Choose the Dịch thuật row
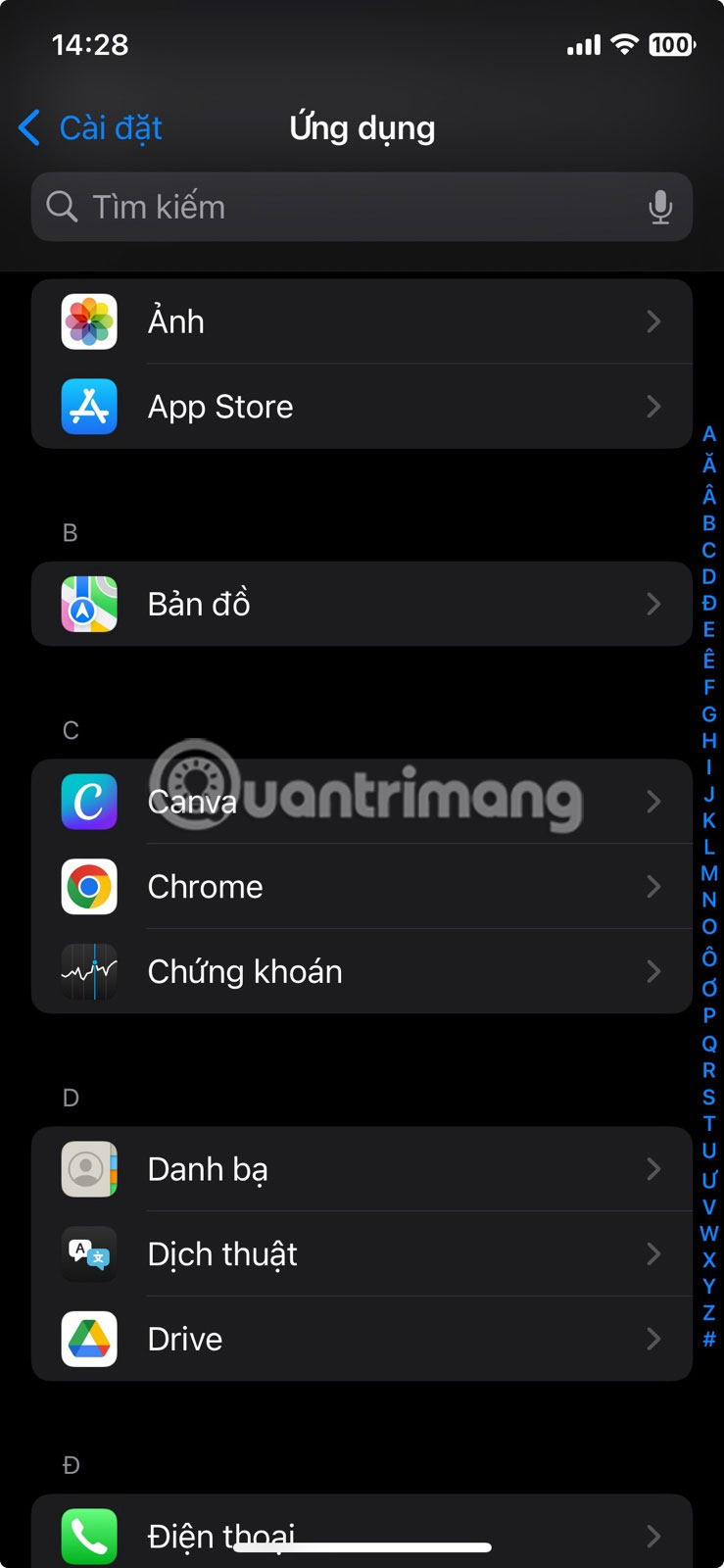 (362, 1254)
